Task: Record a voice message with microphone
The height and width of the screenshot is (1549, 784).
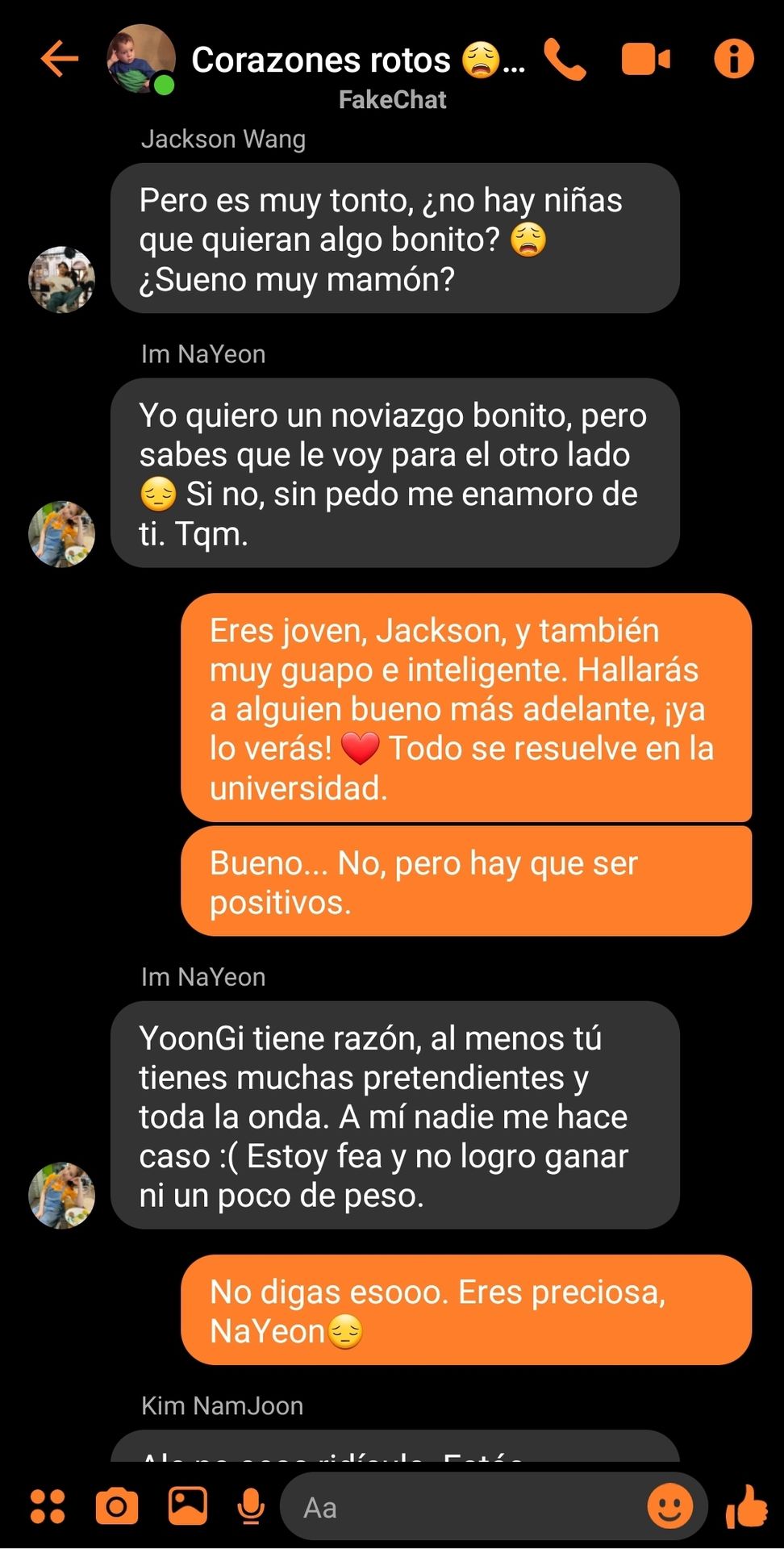Action: click(x=251, y=1506)
